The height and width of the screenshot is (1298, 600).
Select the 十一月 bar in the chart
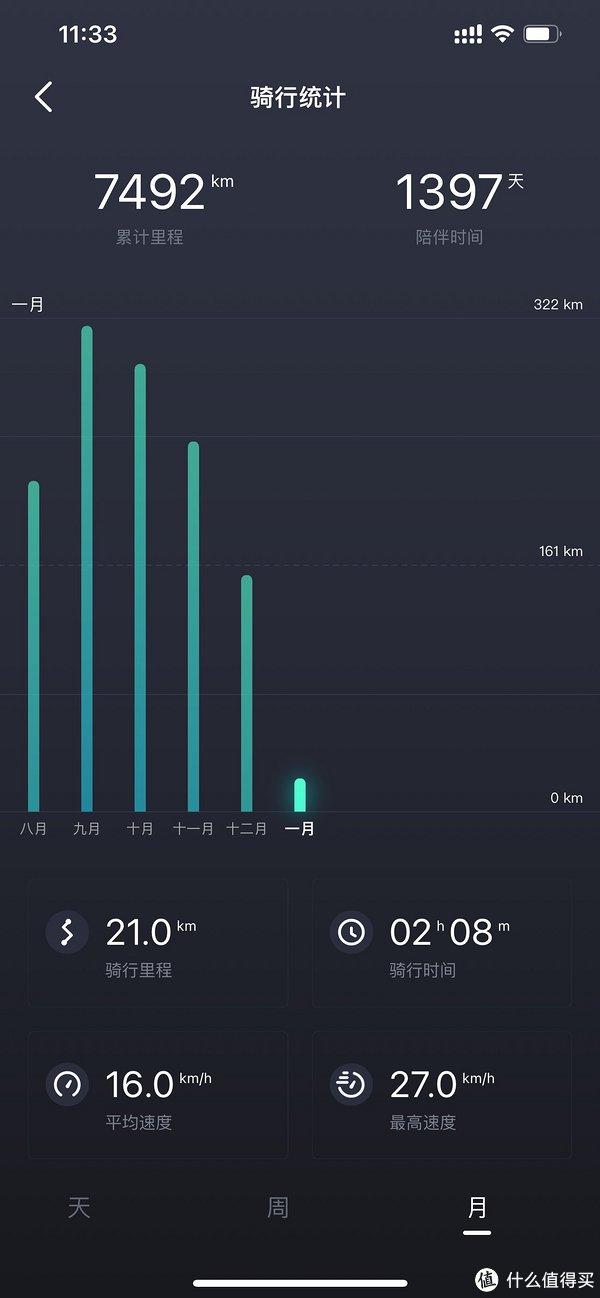tap(193, 627)
